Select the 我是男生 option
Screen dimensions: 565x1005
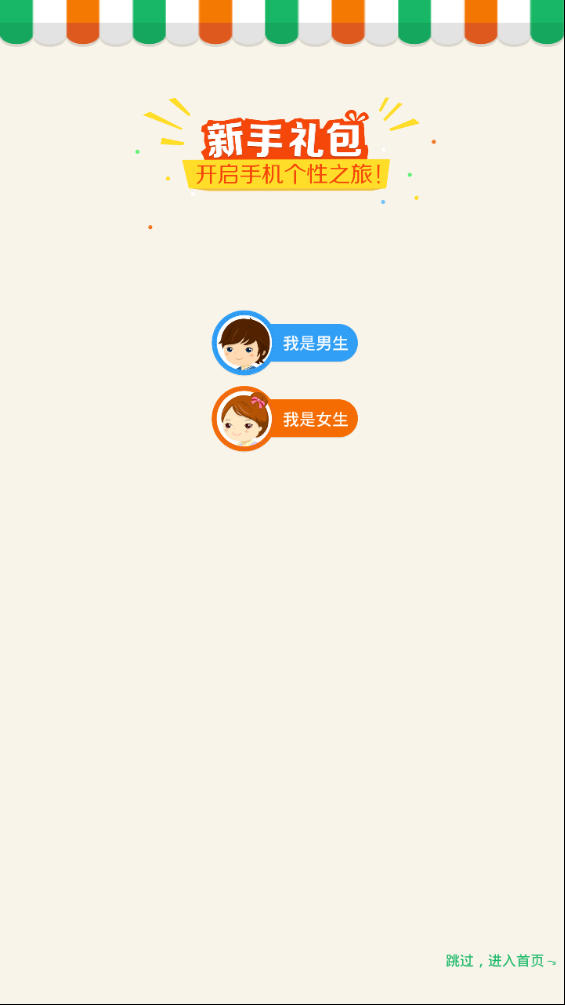tap(285, 343)
